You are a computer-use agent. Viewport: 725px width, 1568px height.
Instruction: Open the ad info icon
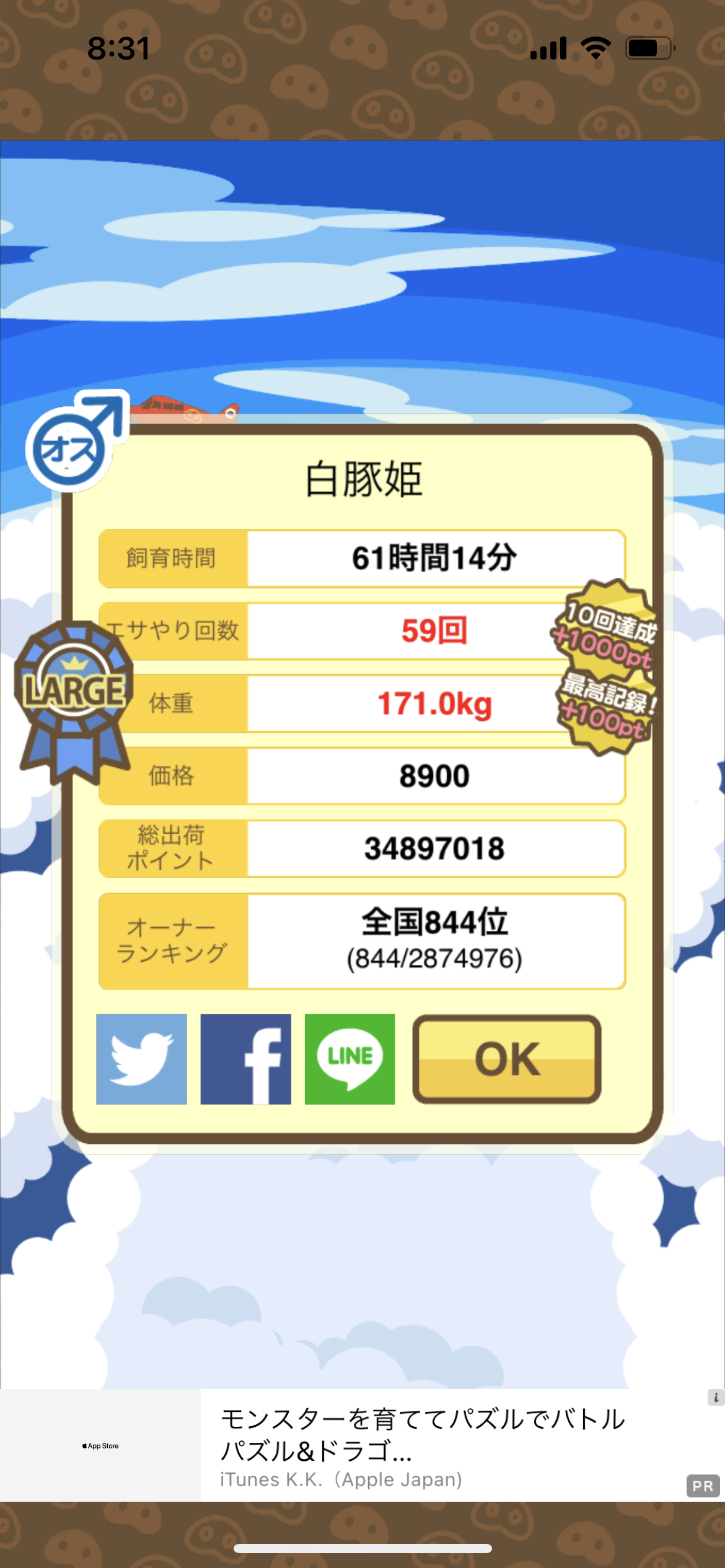point(716,1398)
